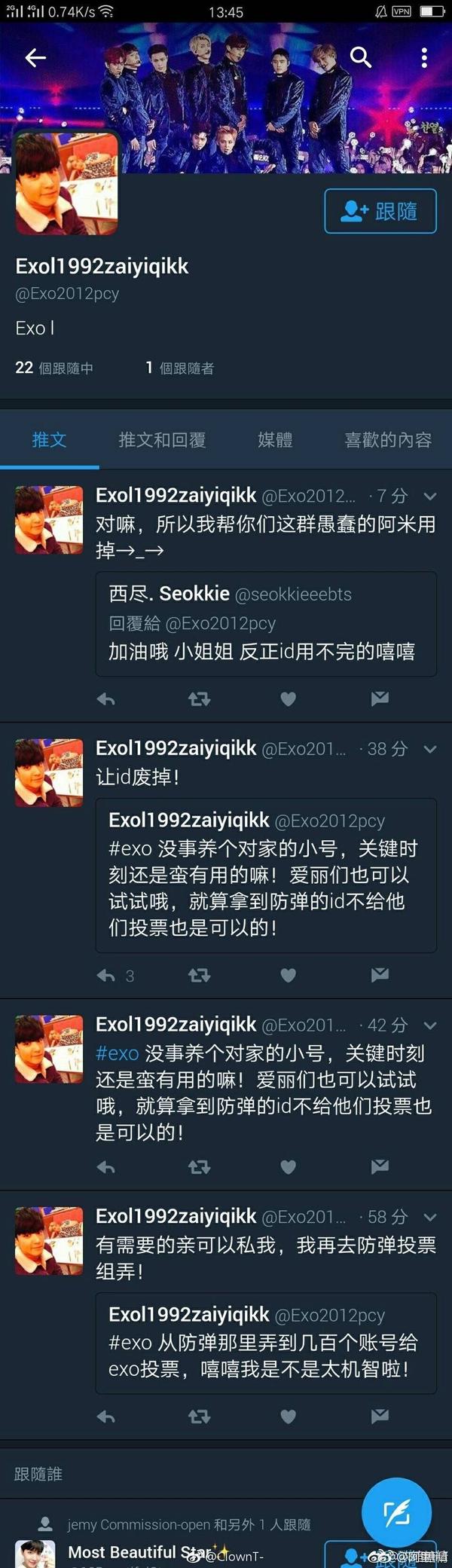Expand the chevron on the 38 分 tweet
This screenshot has width=452, height=1568.
430,749
